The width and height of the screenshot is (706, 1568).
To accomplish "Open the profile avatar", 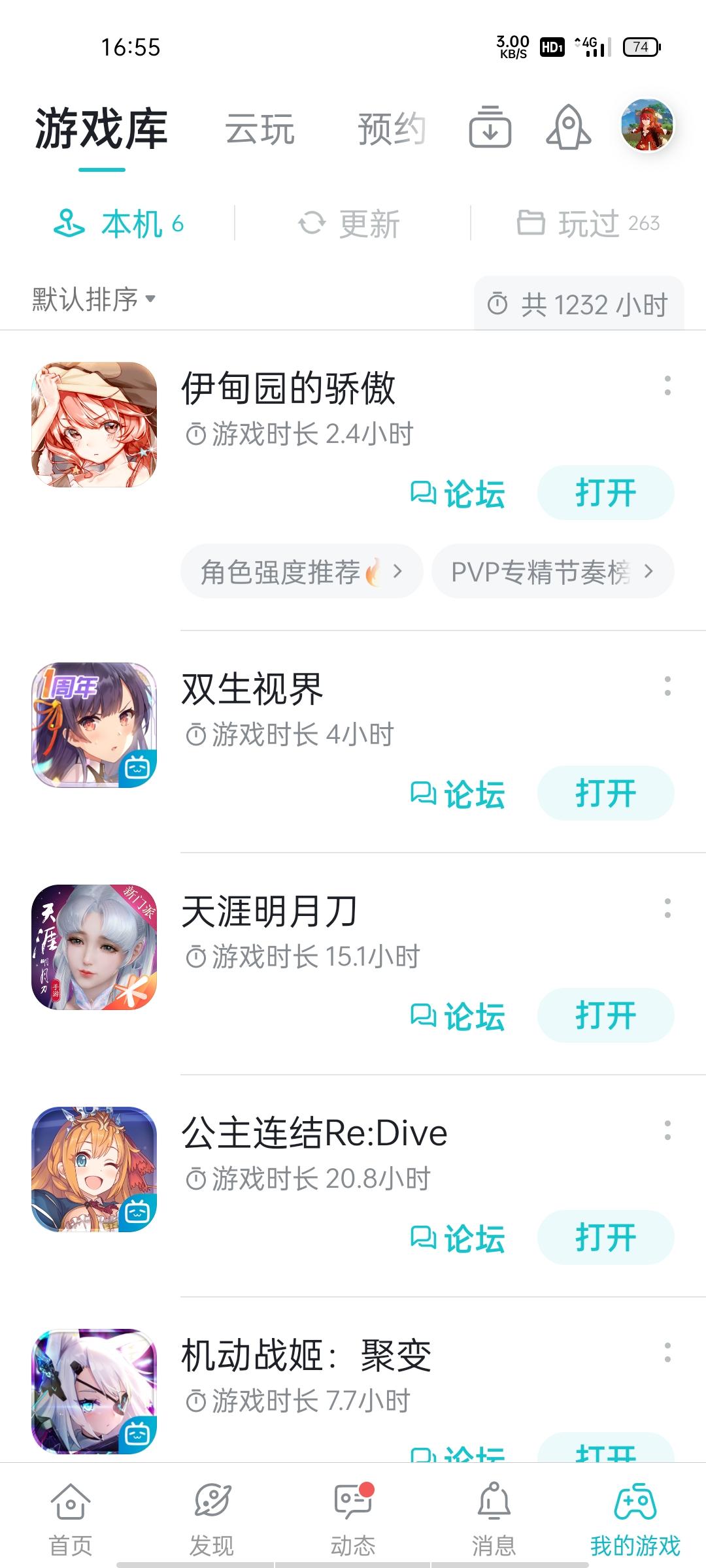I will coord(647,125).
